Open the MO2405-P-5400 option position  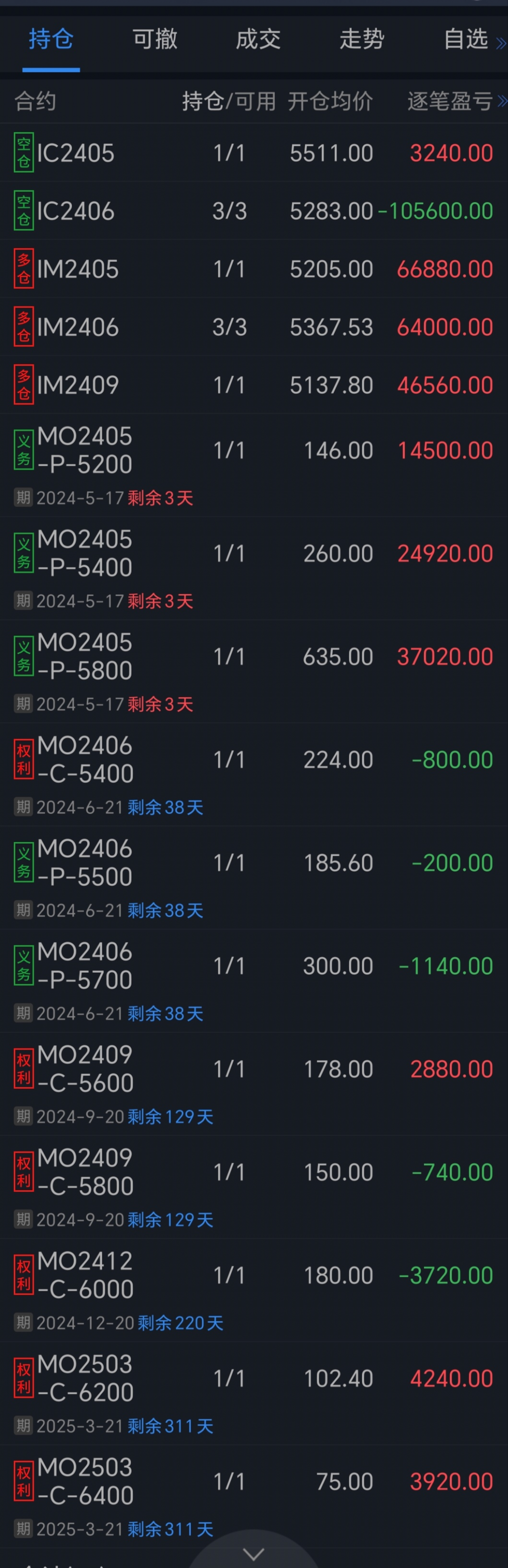click(x=254, y=553)
